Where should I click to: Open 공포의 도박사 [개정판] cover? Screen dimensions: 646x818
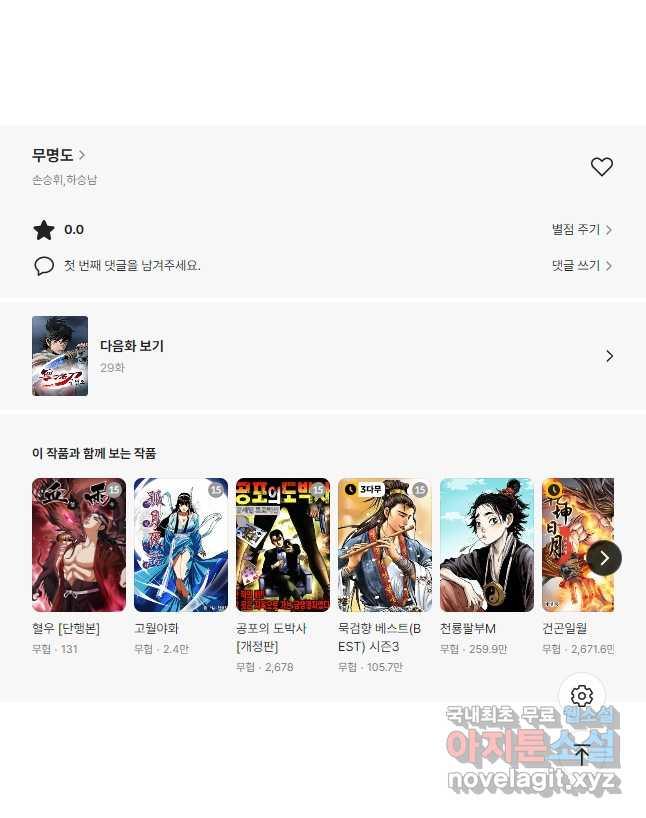click(283, 545)
